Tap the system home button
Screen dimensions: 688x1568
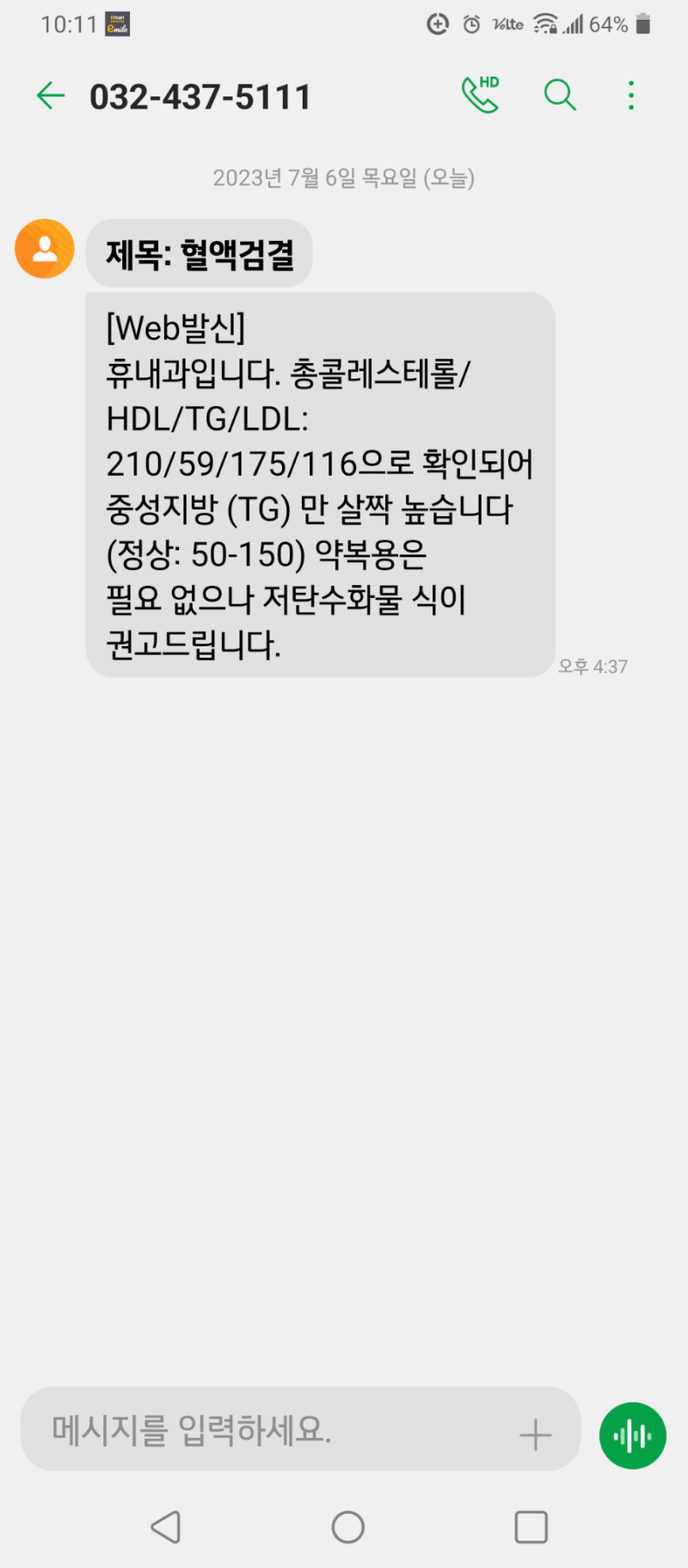(x=348, y=1528)
